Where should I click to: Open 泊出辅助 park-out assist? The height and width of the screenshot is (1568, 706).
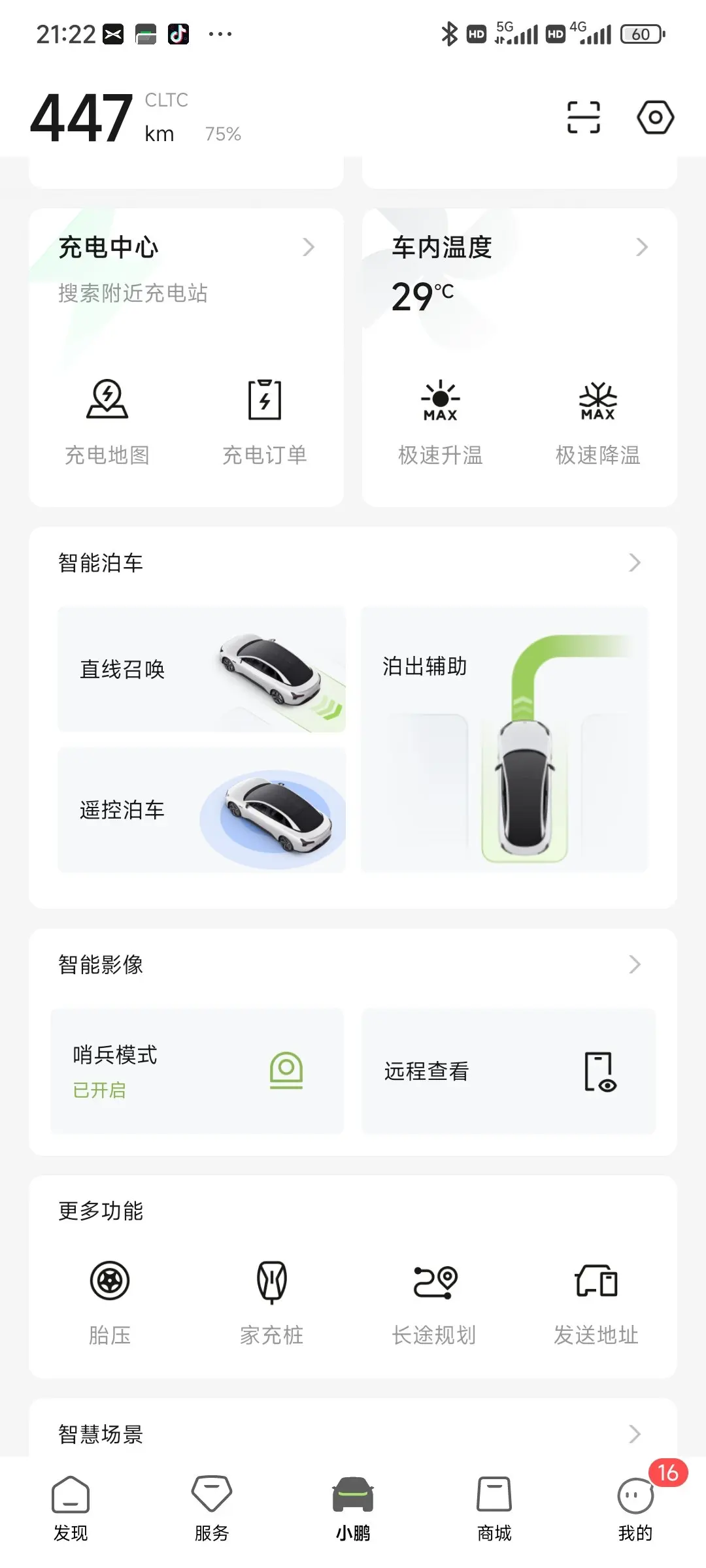[504, 739]
